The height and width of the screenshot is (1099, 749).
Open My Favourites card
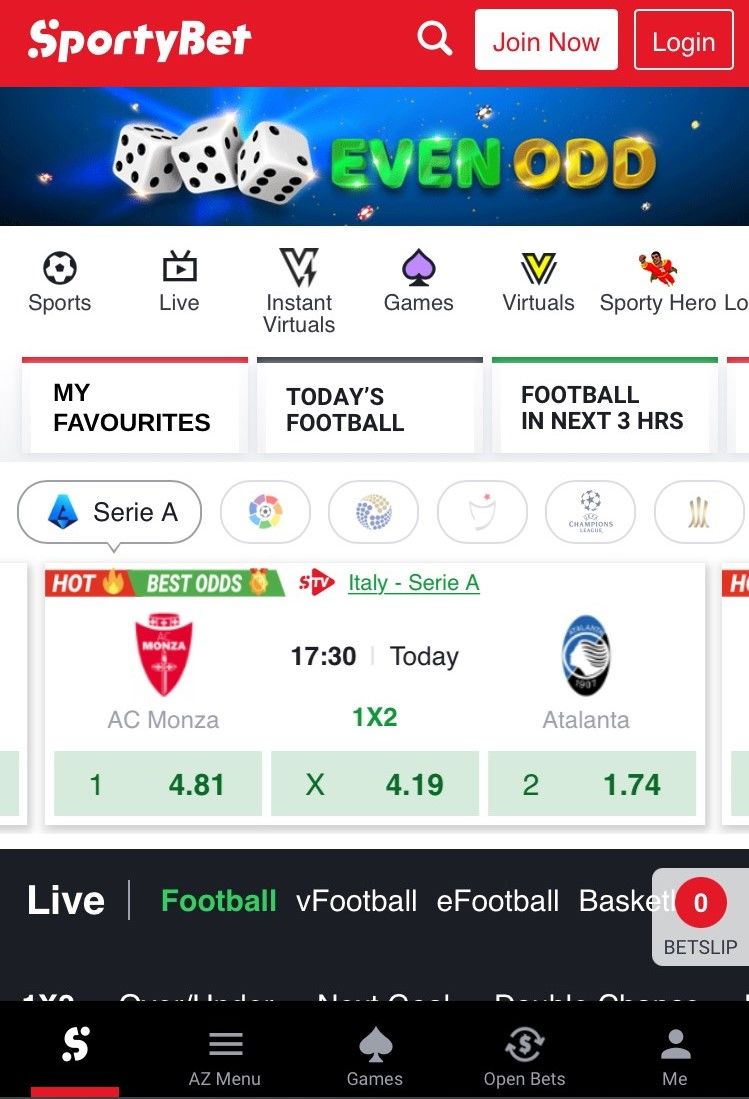click(134, 407)
